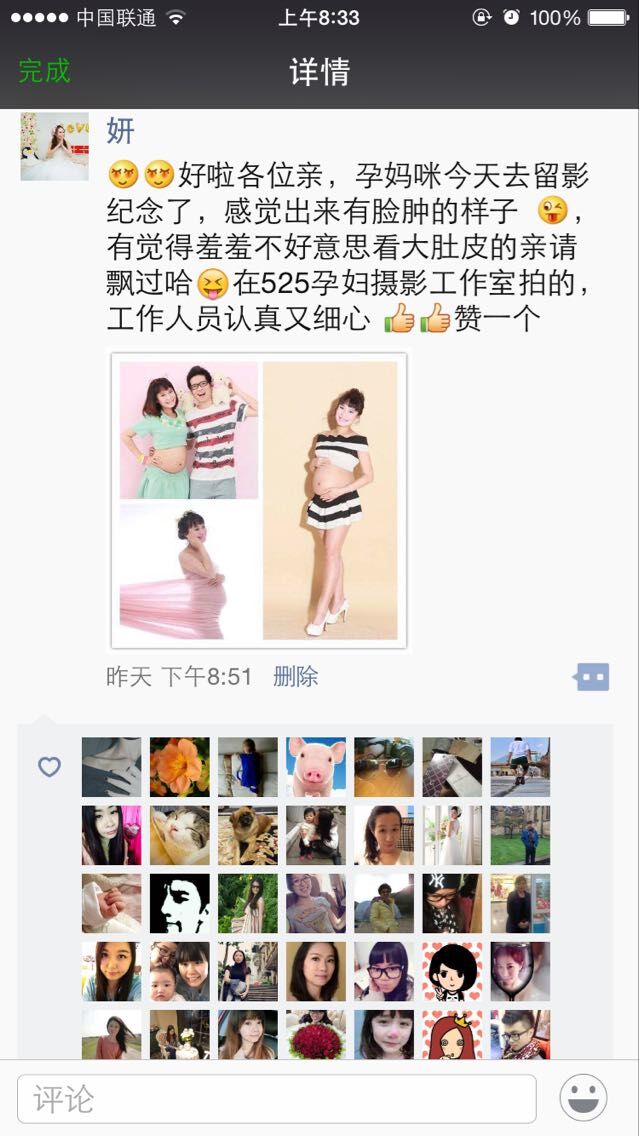Open the like and comment popup icon
Screen dimensions: 639x1136
(x=592, y=677)
